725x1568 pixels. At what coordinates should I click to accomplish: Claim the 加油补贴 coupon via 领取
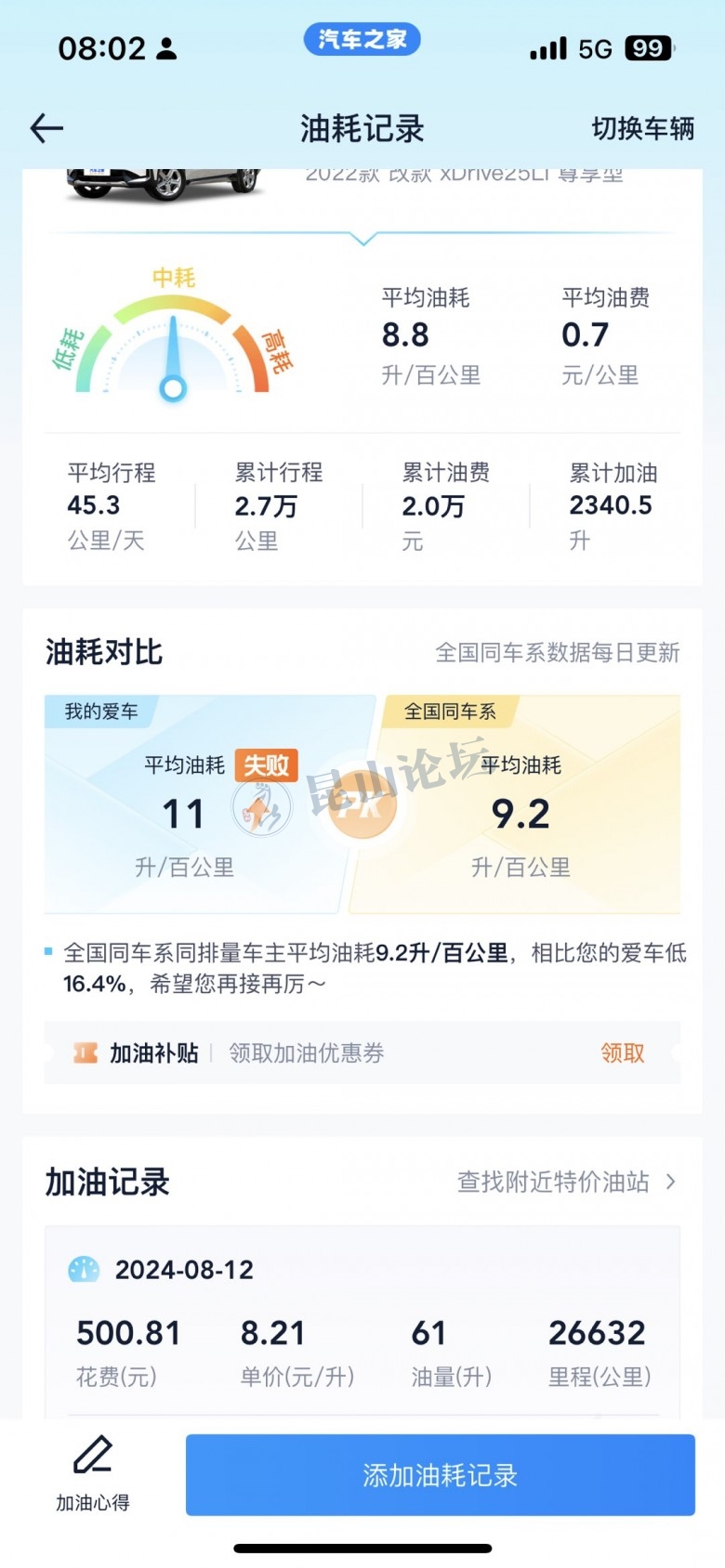point(622,1052)
